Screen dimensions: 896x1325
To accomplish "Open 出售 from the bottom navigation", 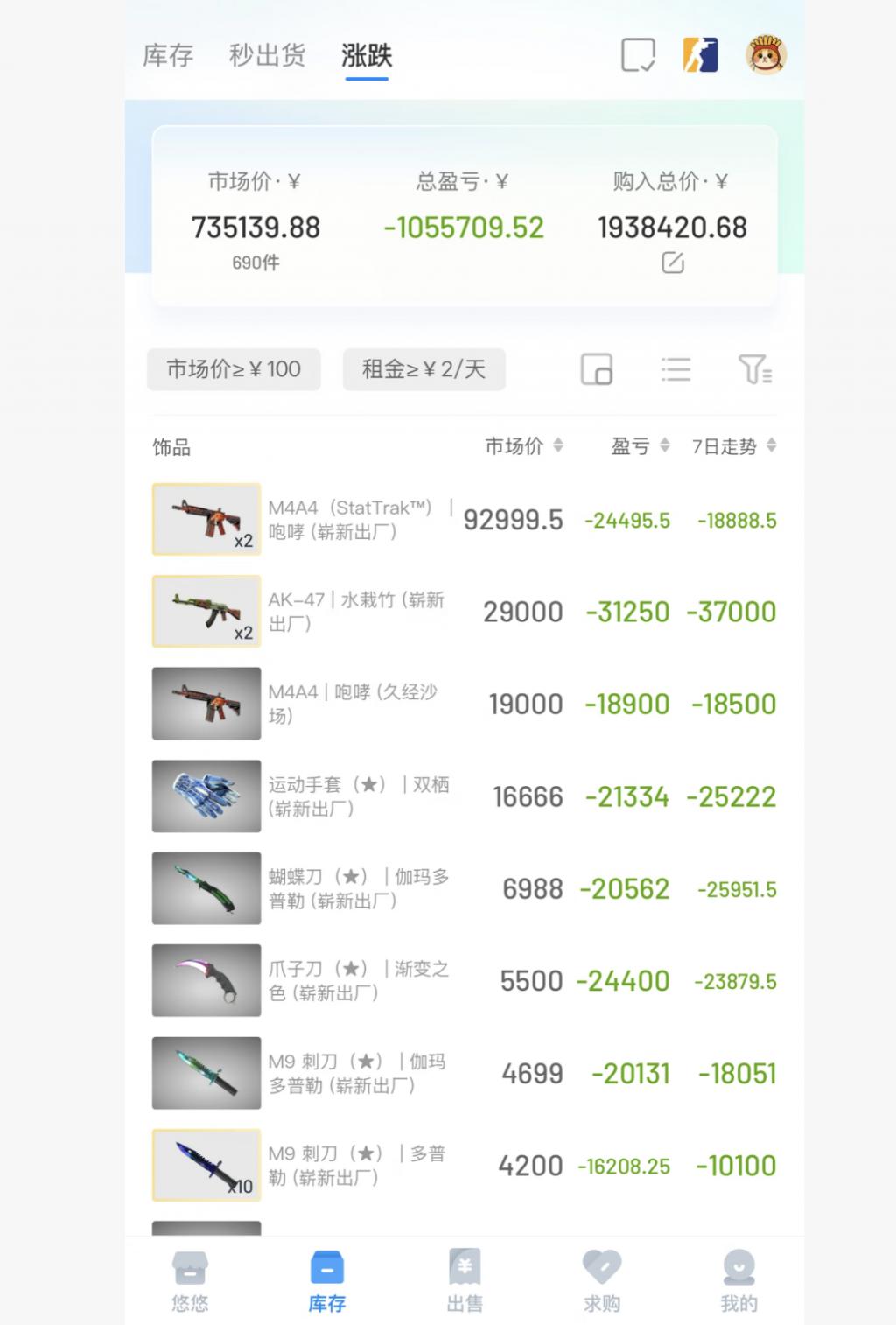I will coord(465,1279).
